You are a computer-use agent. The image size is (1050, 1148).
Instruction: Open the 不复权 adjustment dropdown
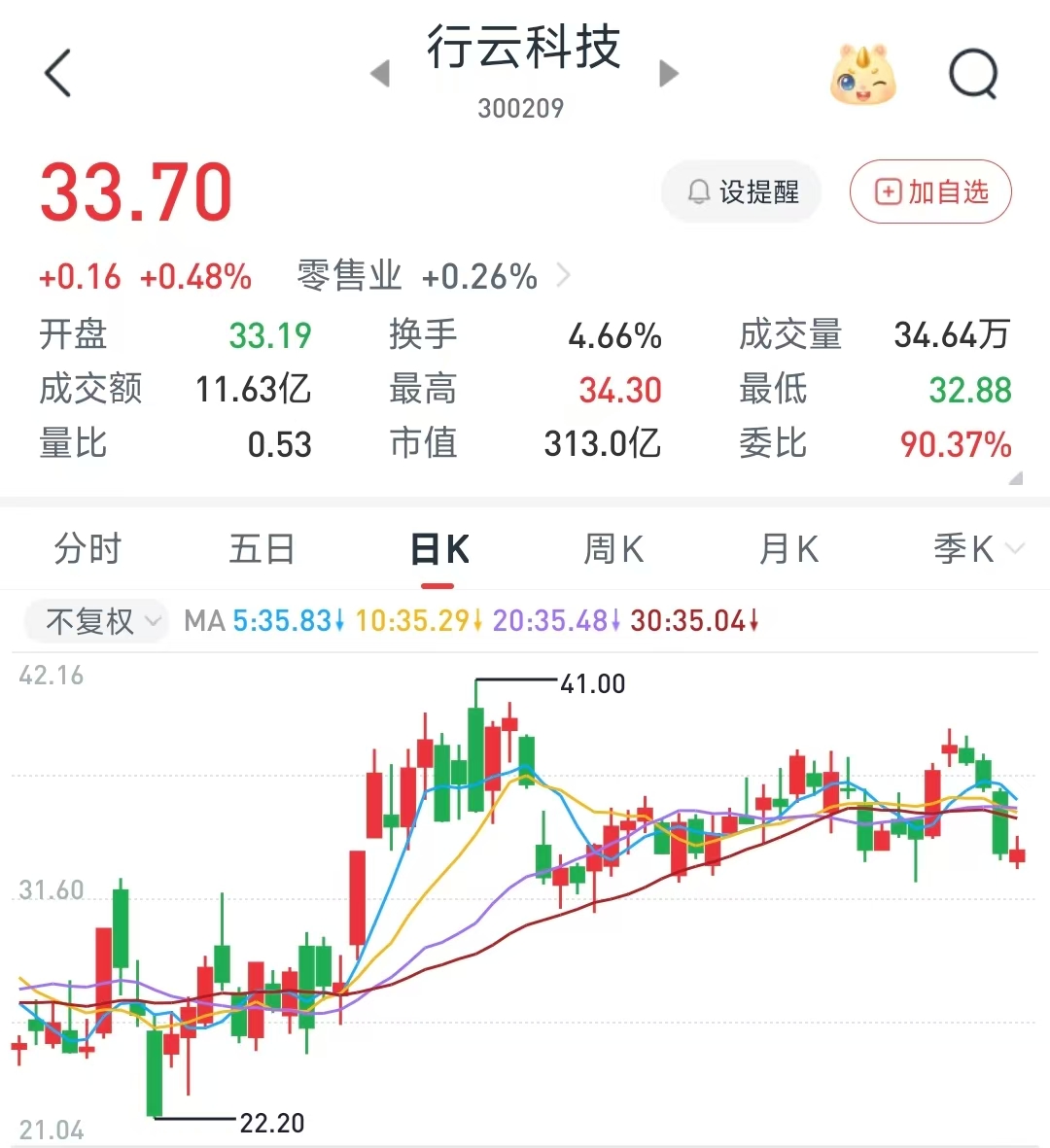(96, 621)
